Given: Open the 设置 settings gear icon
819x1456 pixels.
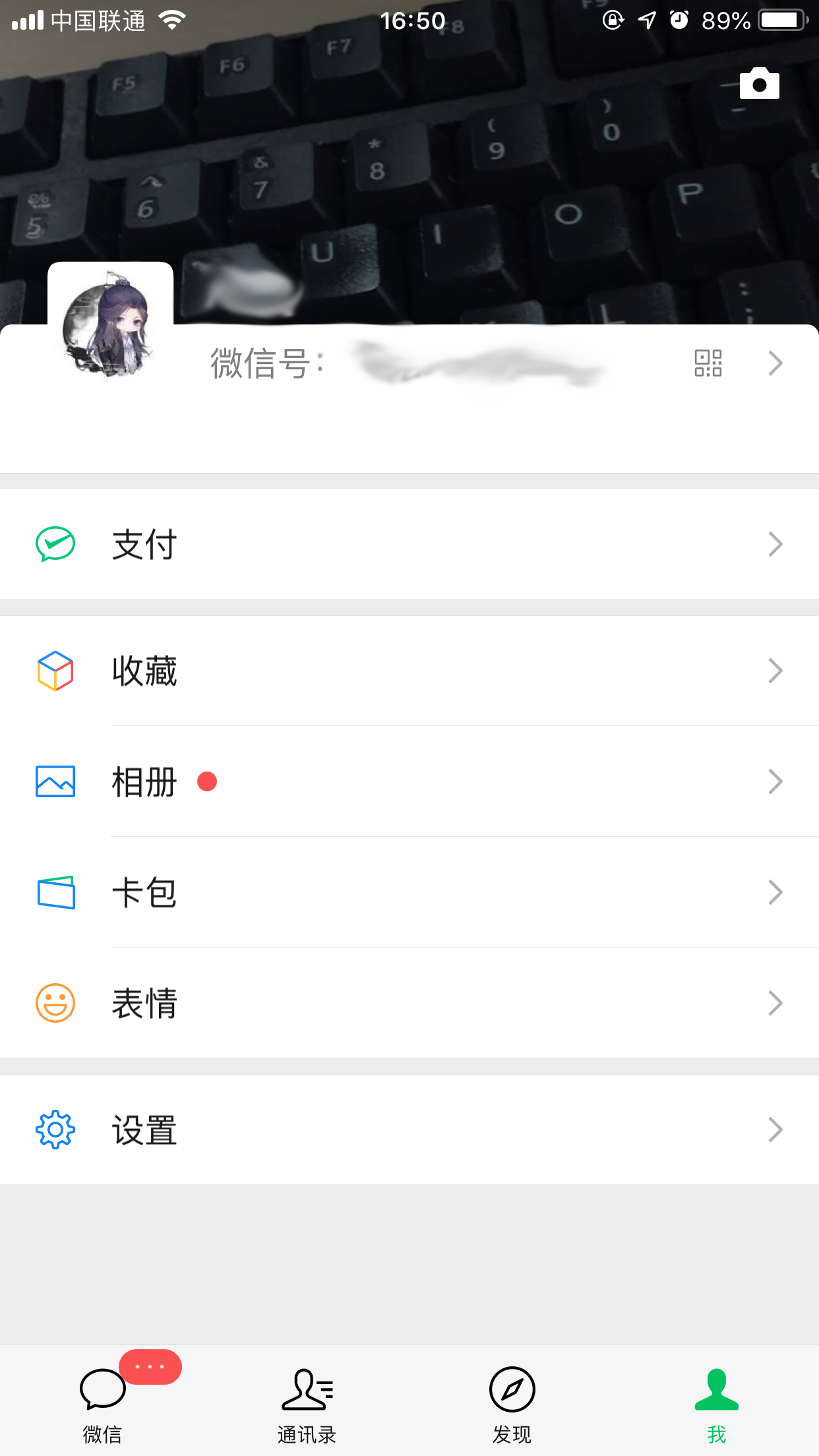Looking at the screenshot, I should (x=55, y=1129).
